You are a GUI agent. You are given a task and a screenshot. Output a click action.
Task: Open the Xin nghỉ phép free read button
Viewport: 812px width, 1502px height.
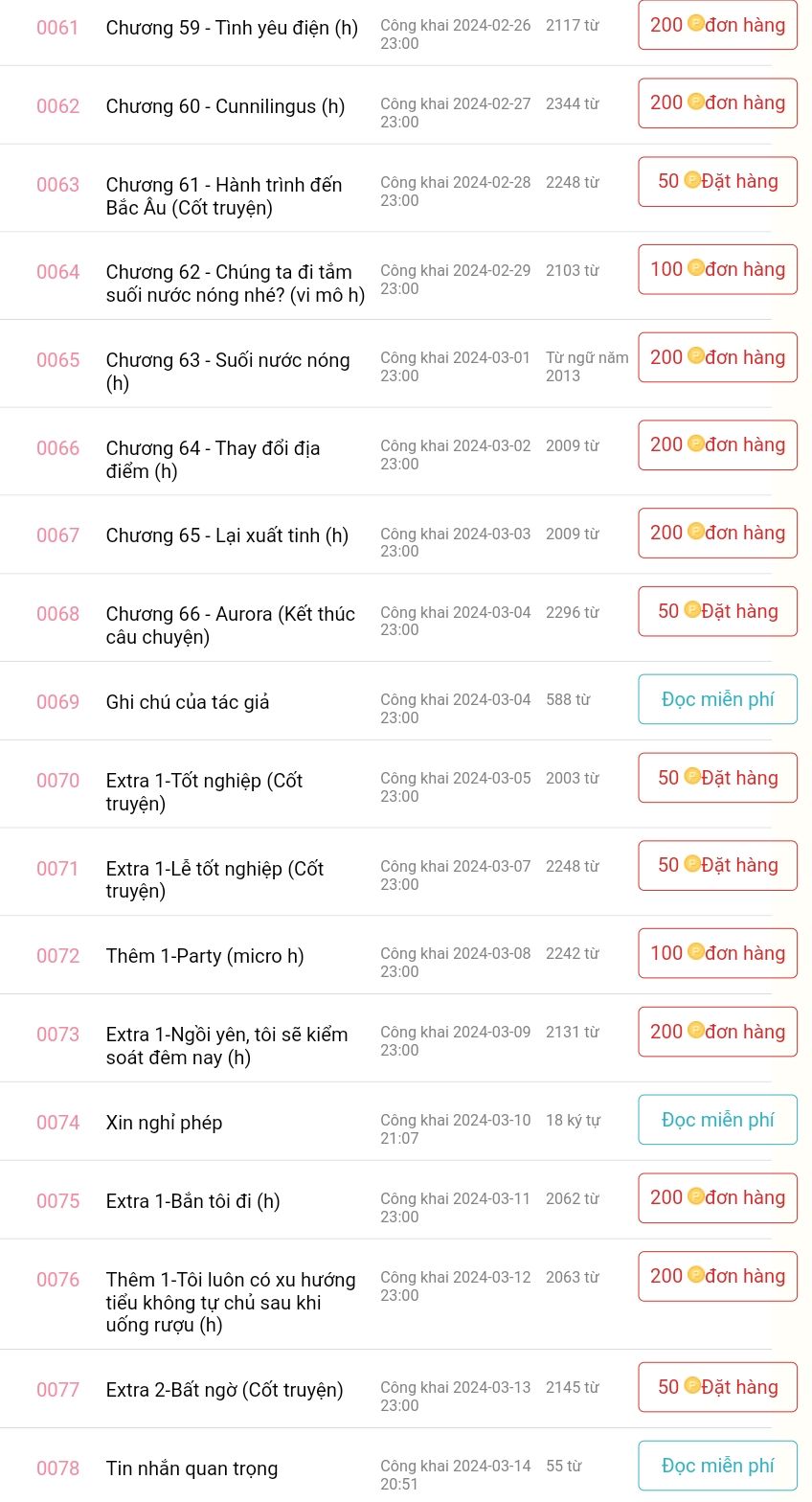(717, 1120)
